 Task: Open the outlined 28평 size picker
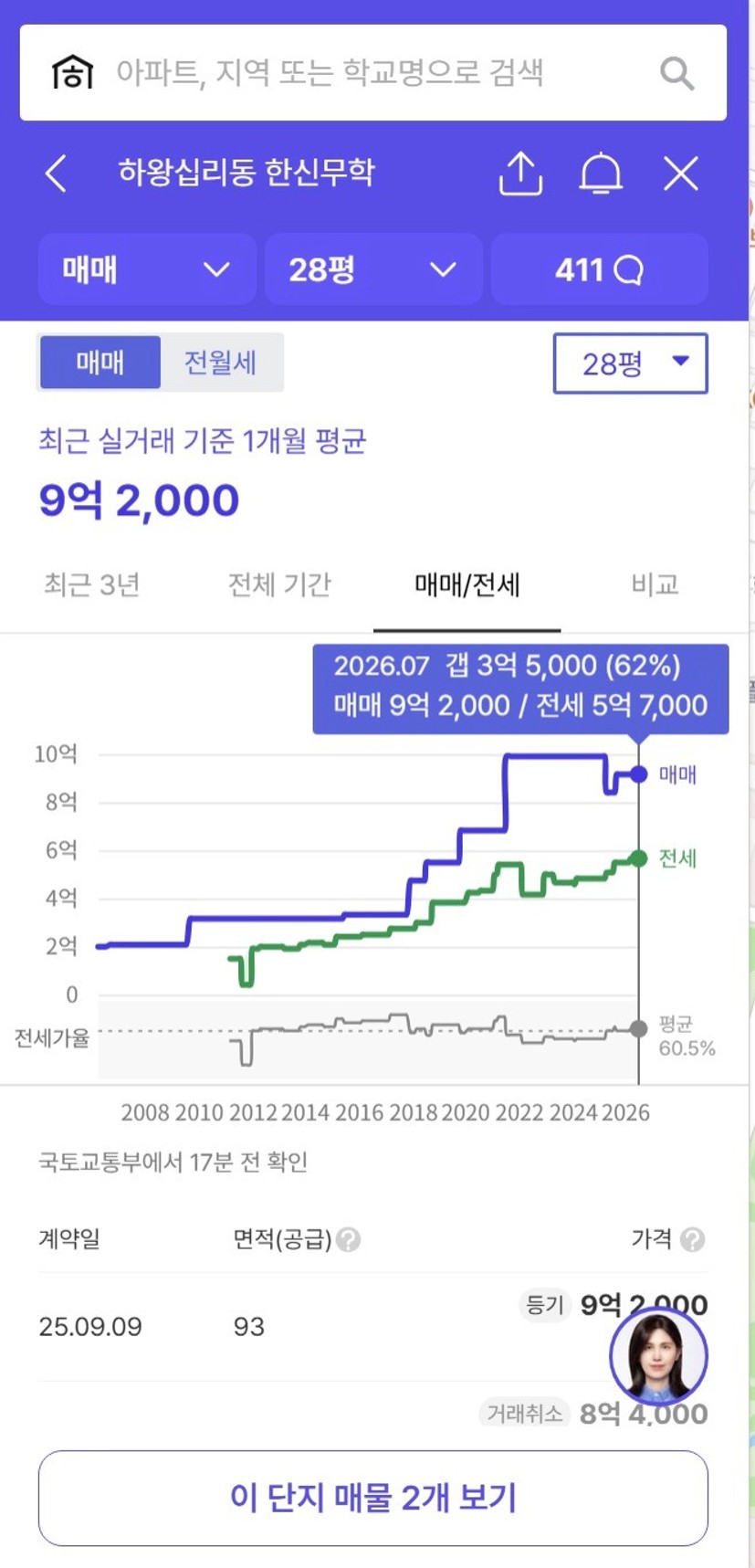[631, 363]
